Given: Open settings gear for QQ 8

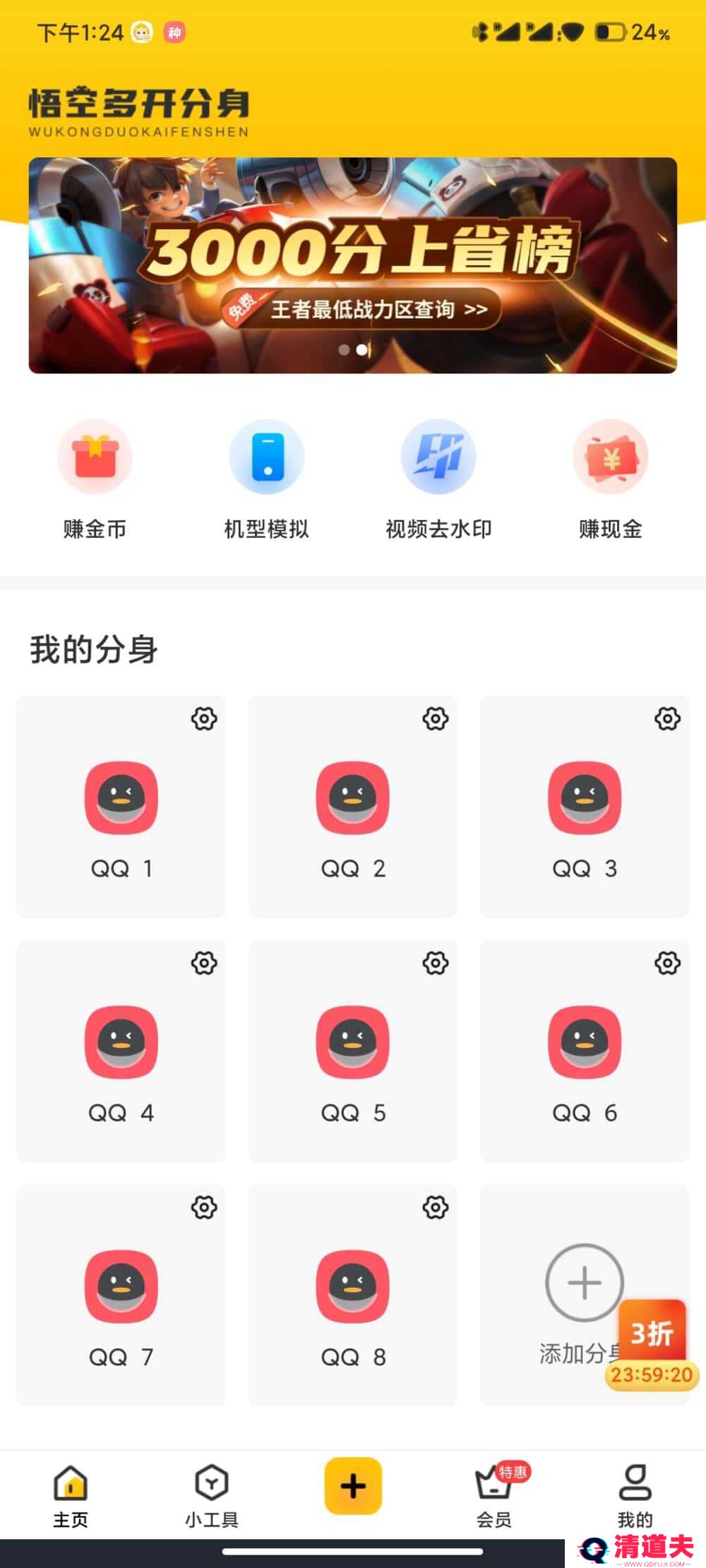Looking at the screenshot, I should coord(435,1207).
